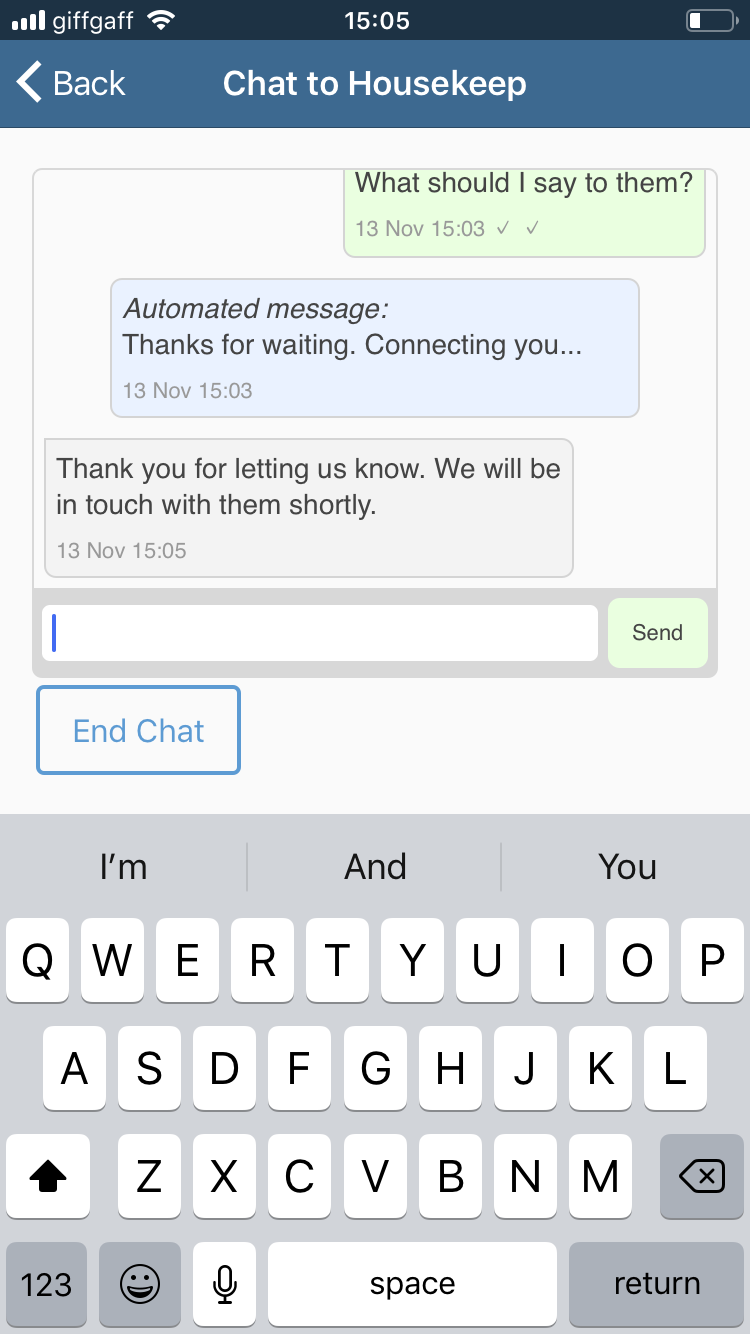This screenshot has height=1334, width=750.
Task: Switch keyboard to numbers with 123
Action: pos(46,1284)
